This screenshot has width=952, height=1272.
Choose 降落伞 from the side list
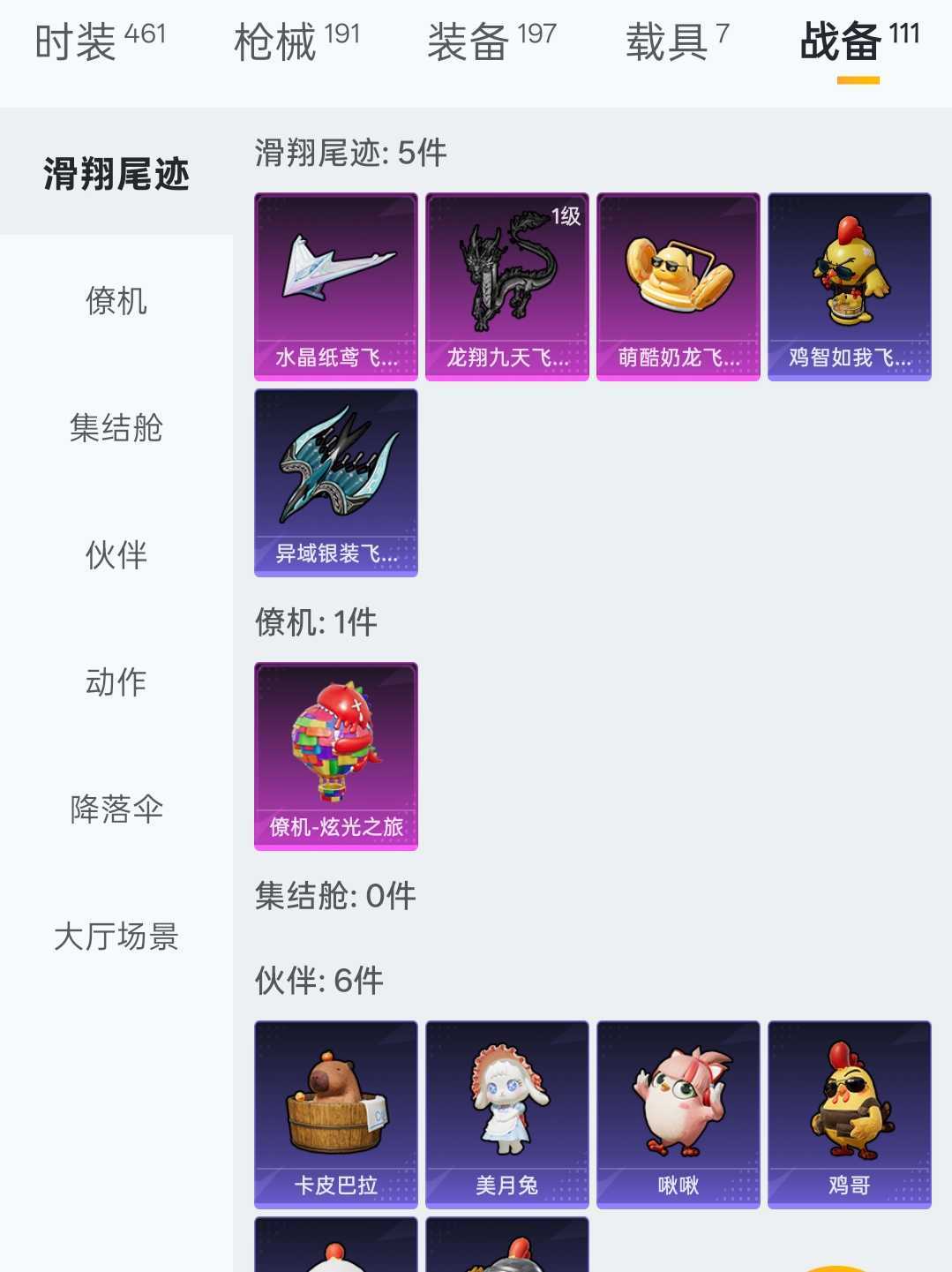[x=116, y=809]
